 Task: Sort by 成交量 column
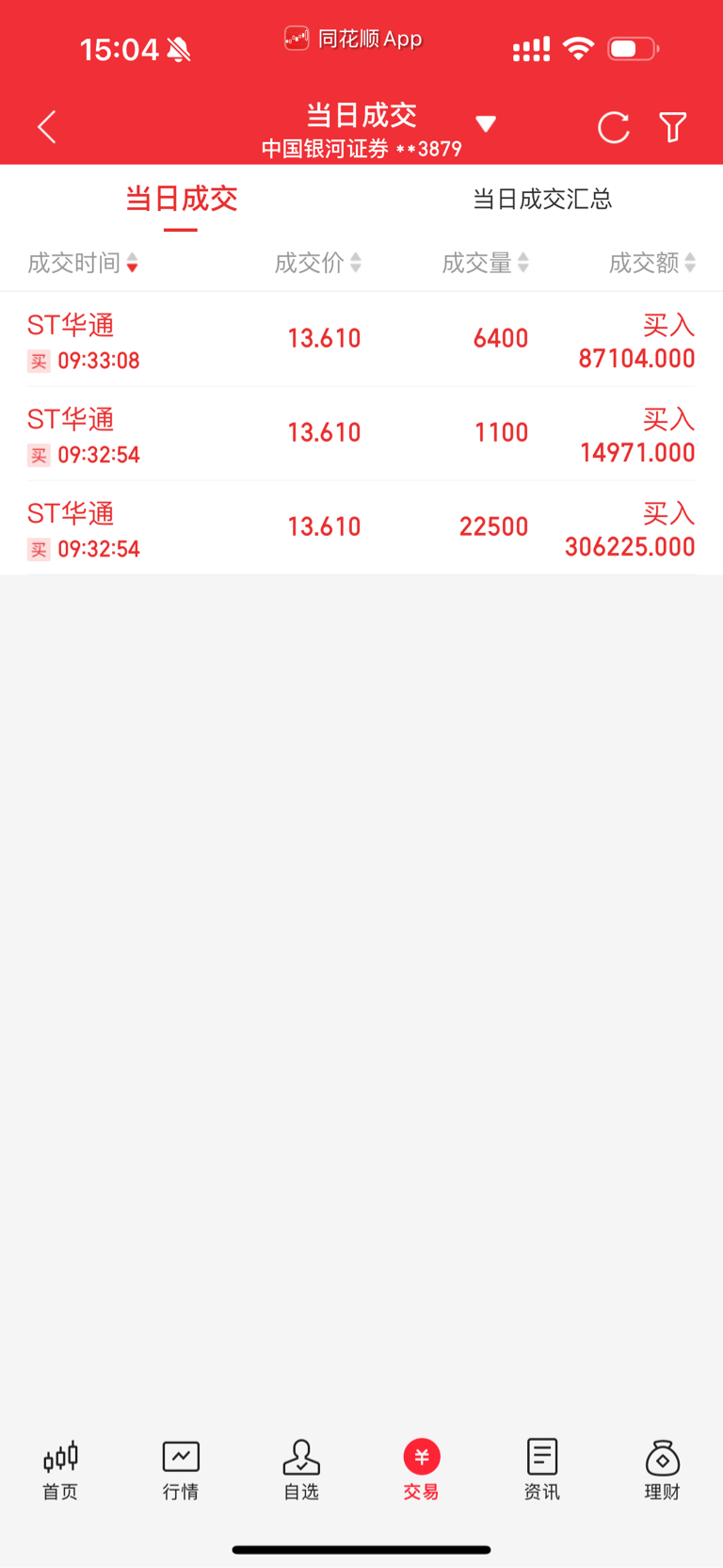[486, 263]
